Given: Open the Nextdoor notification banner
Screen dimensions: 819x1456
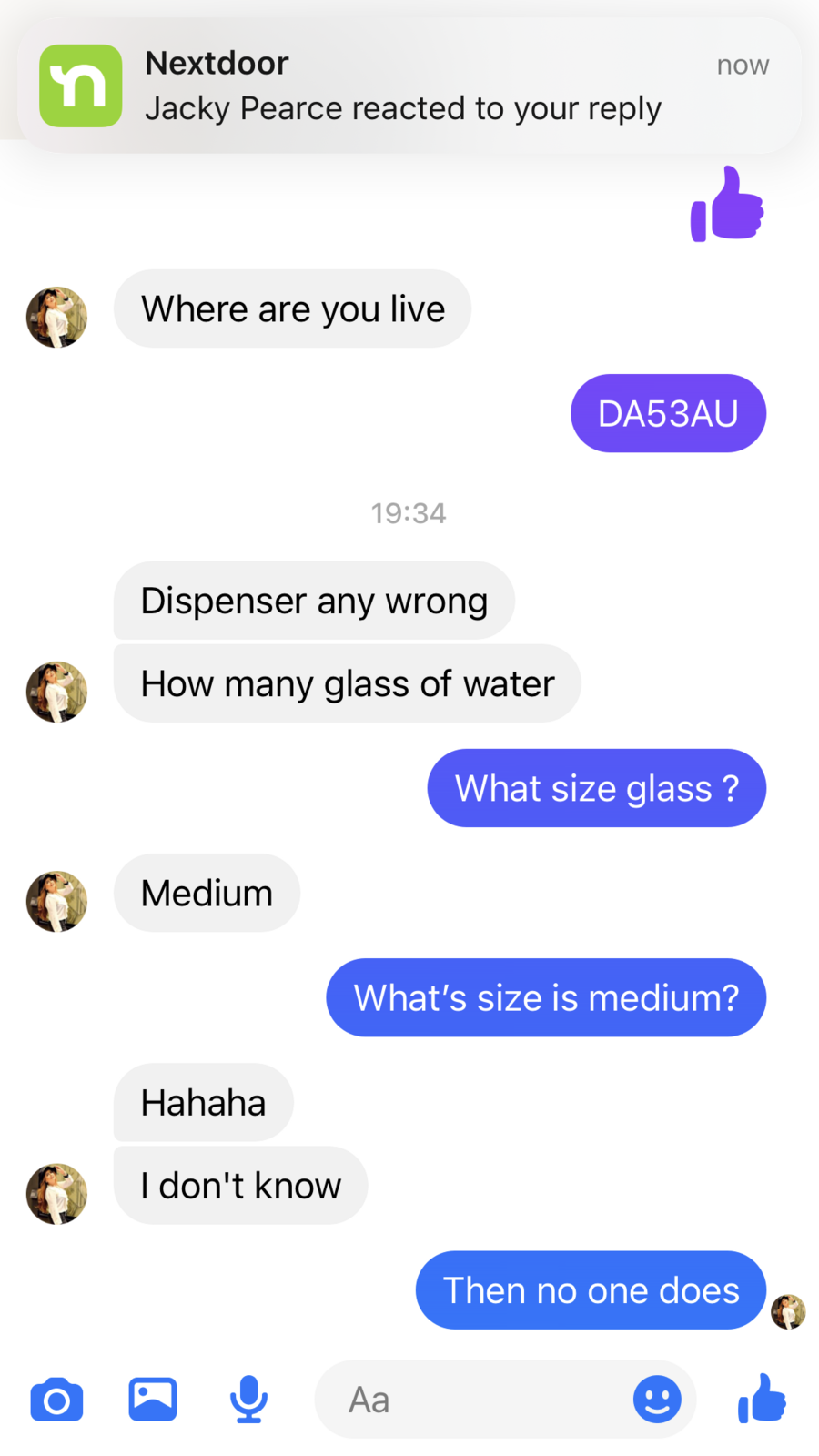Looking at the screenshot, I should [x=409, y=86].
